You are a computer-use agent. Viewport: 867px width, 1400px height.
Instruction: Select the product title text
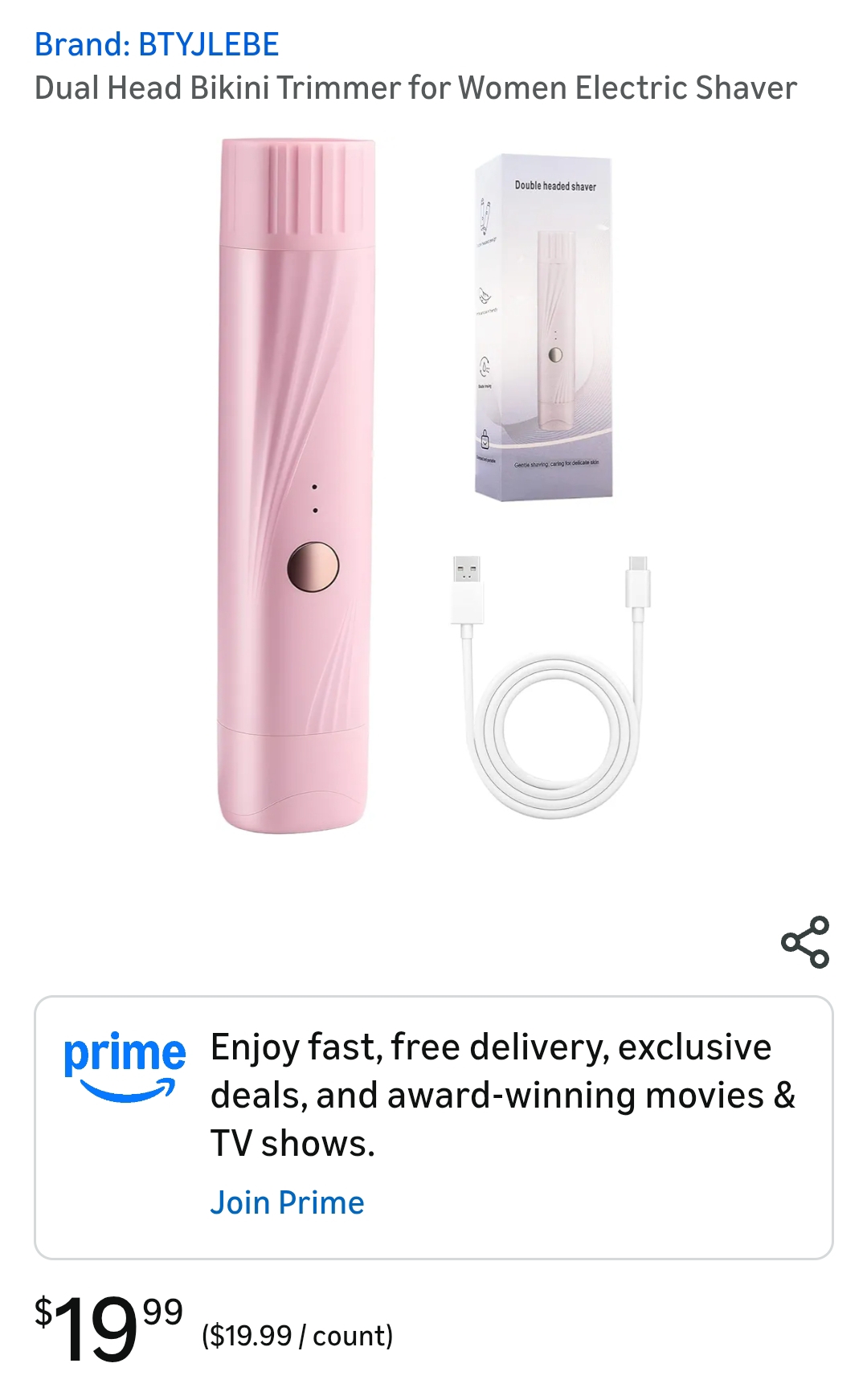pos(415,88)
